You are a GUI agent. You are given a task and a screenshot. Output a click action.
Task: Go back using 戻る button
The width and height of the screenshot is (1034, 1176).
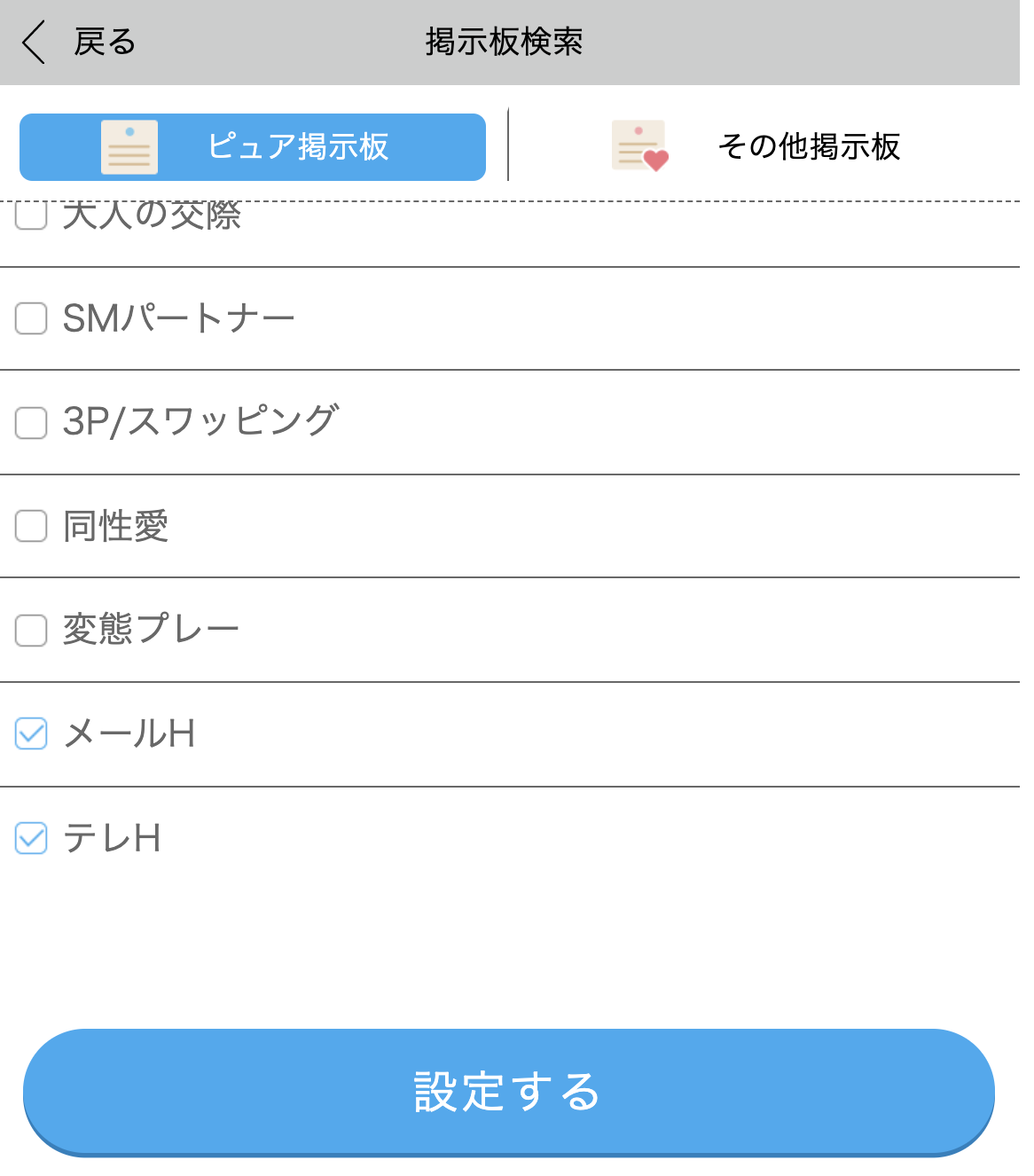(x=78, y=42)
